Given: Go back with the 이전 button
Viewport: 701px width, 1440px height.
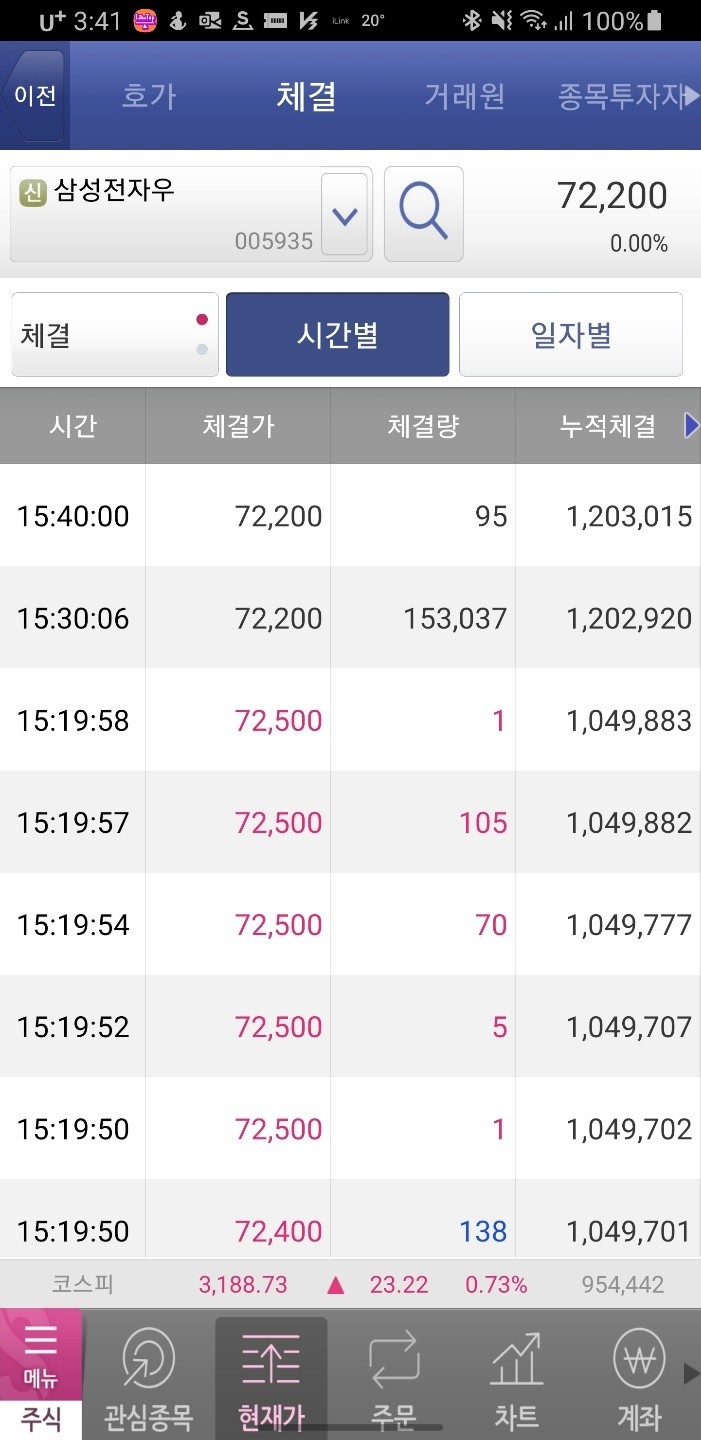Looking at the screenshot, I should coord(35,96).
